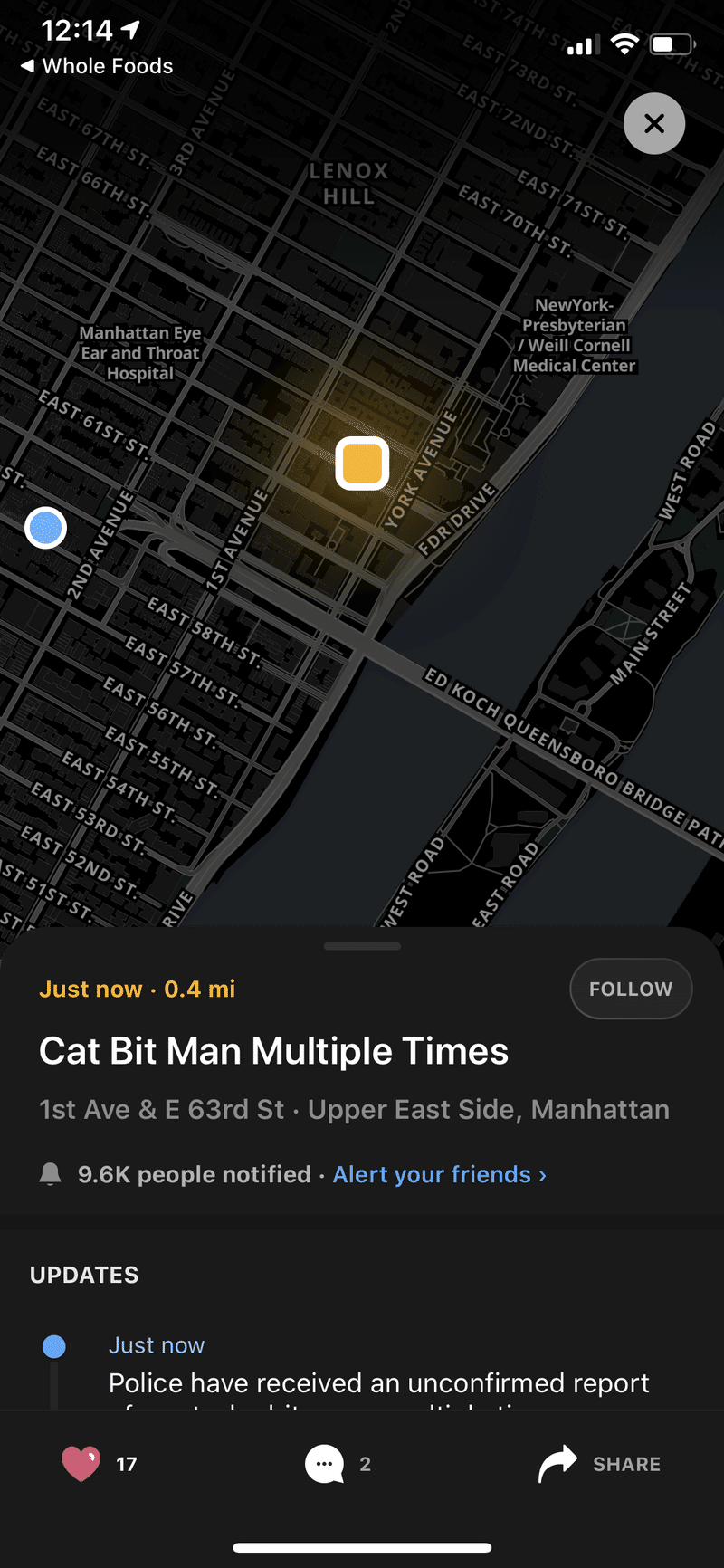Open the Alert your friends link

pyautogui.click(x=439, y=1174)
